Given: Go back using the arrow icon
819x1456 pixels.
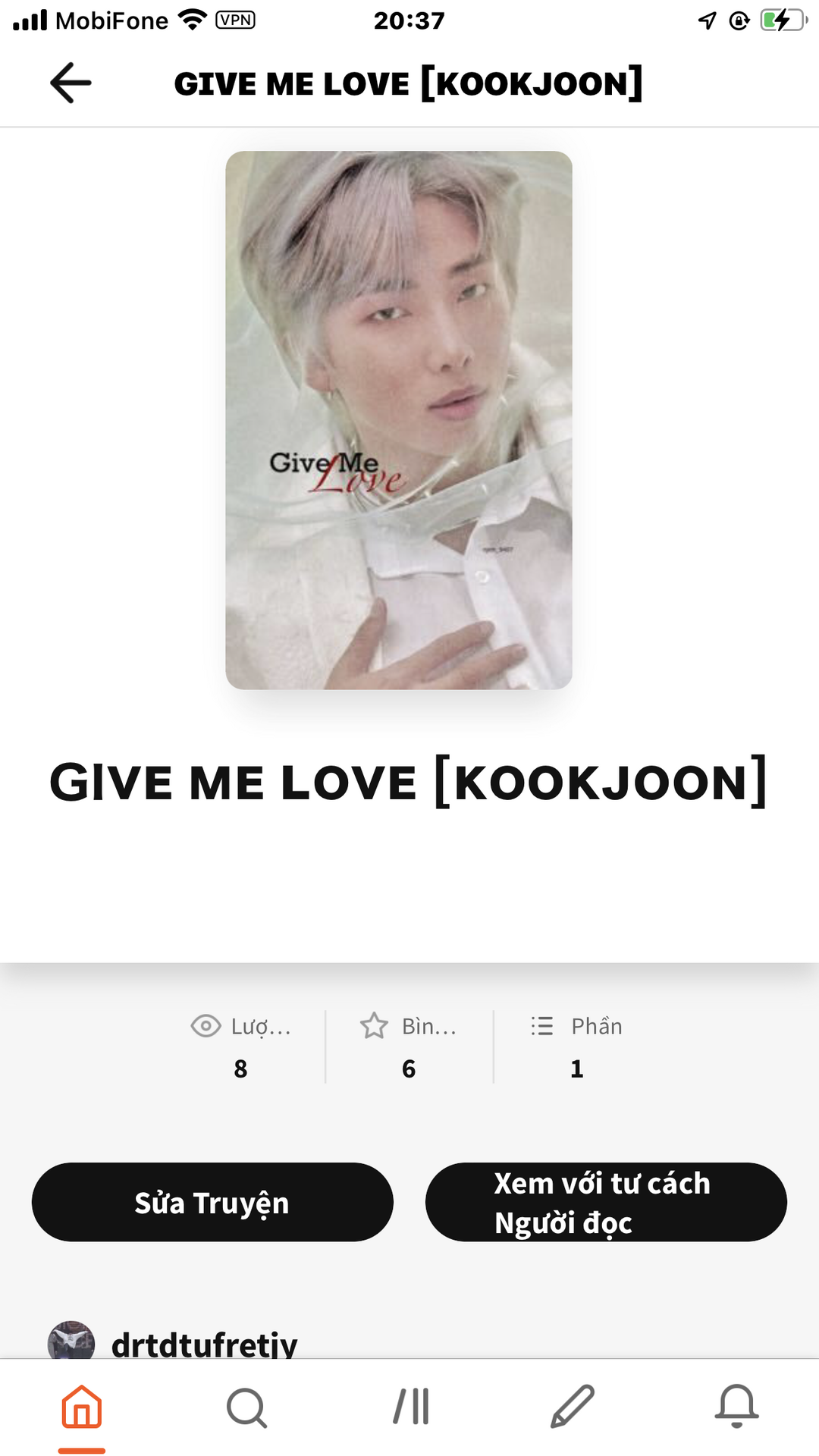Looking at the screenshot, I should point(71,83).
